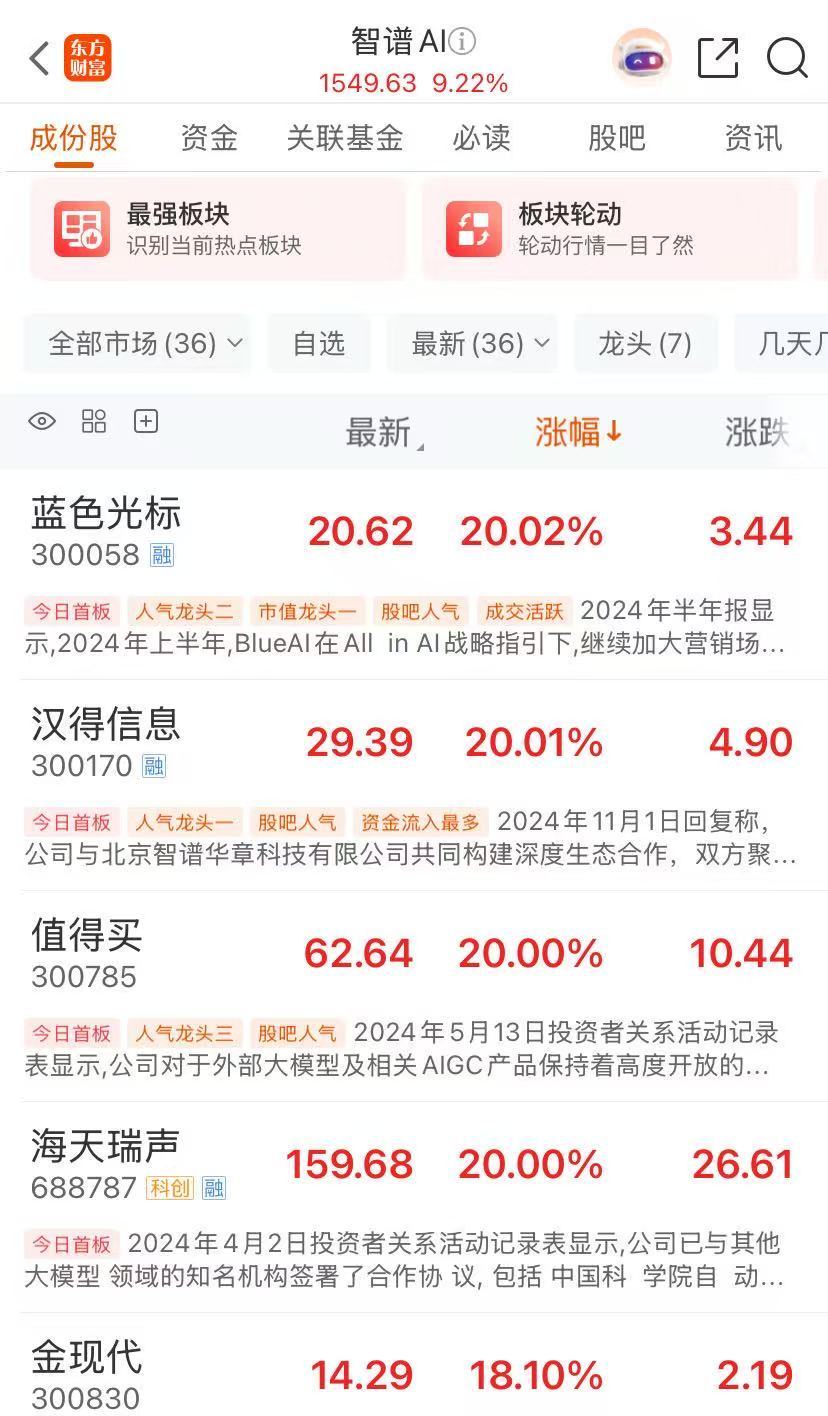Viewport: 828px width, 1416px height.
Task: Tap the plus icon to add a column
Action: click(x=146, y=421)
